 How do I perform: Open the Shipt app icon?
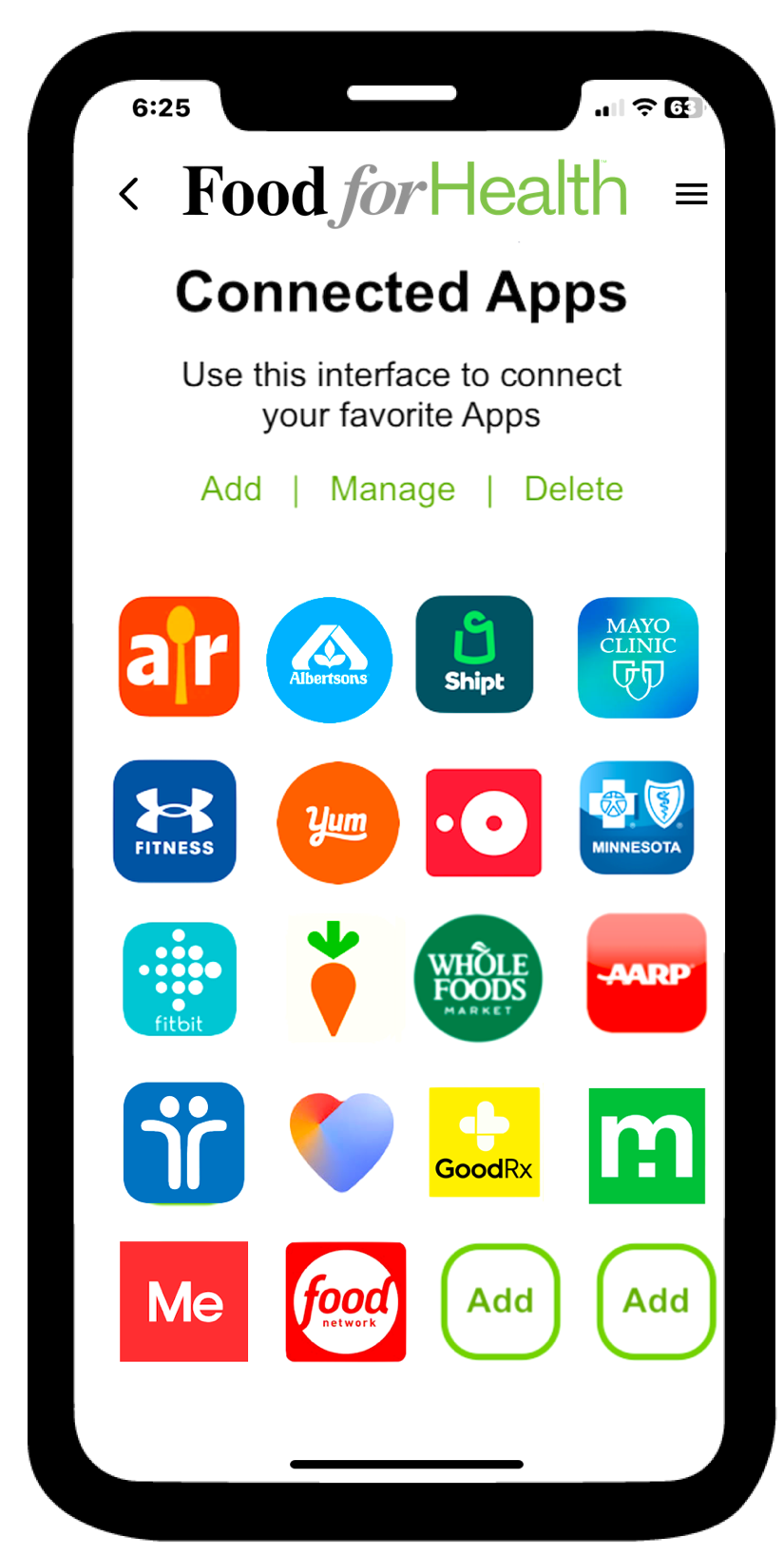tap(474, 655)
